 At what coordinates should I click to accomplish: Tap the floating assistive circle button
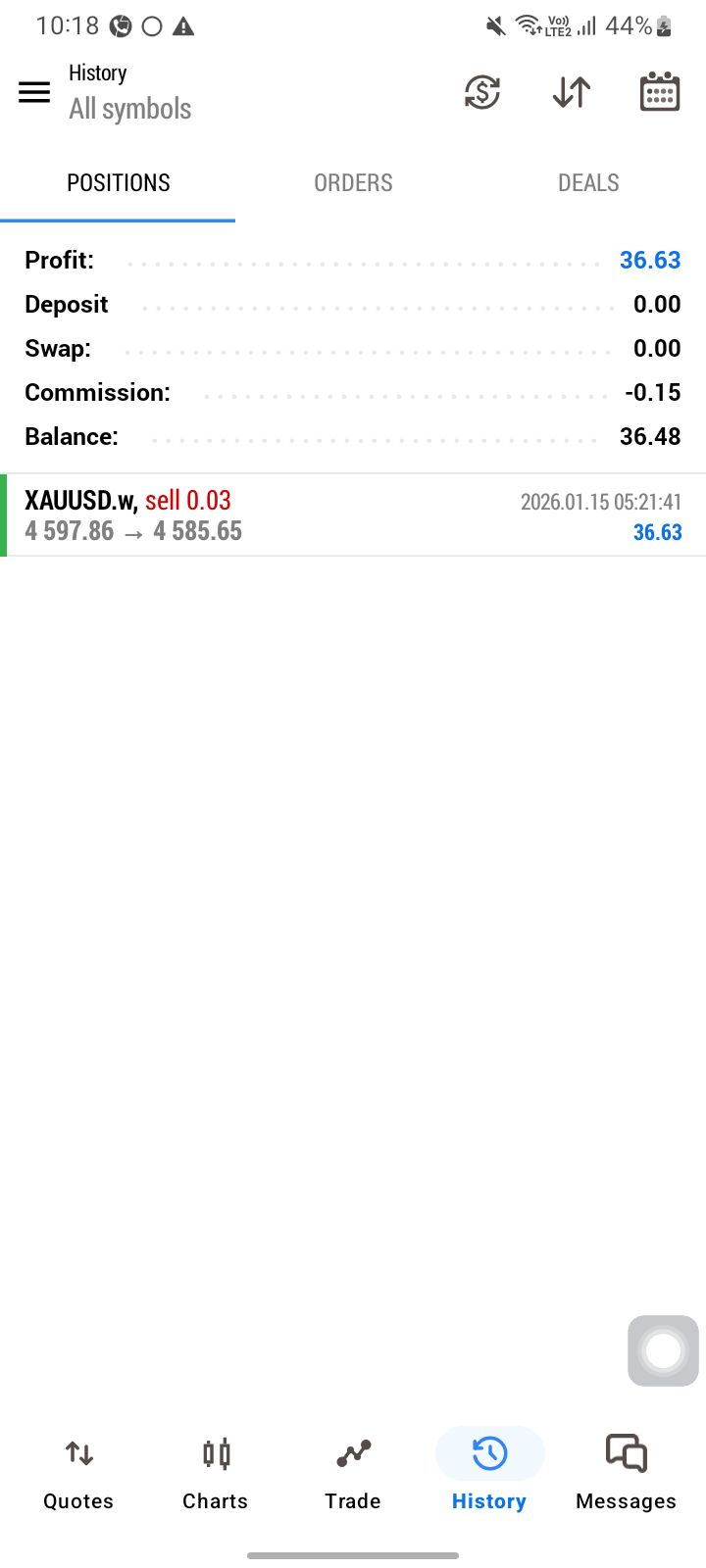pyautogui.click(x=663, y=1351)
